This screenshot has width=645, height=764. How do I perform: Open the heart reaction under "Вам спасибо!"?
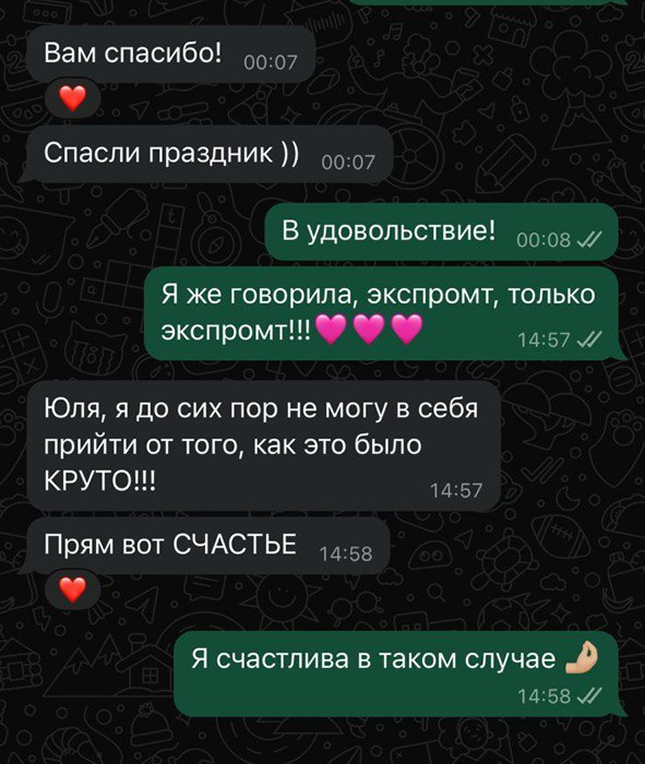click(71, 99)
